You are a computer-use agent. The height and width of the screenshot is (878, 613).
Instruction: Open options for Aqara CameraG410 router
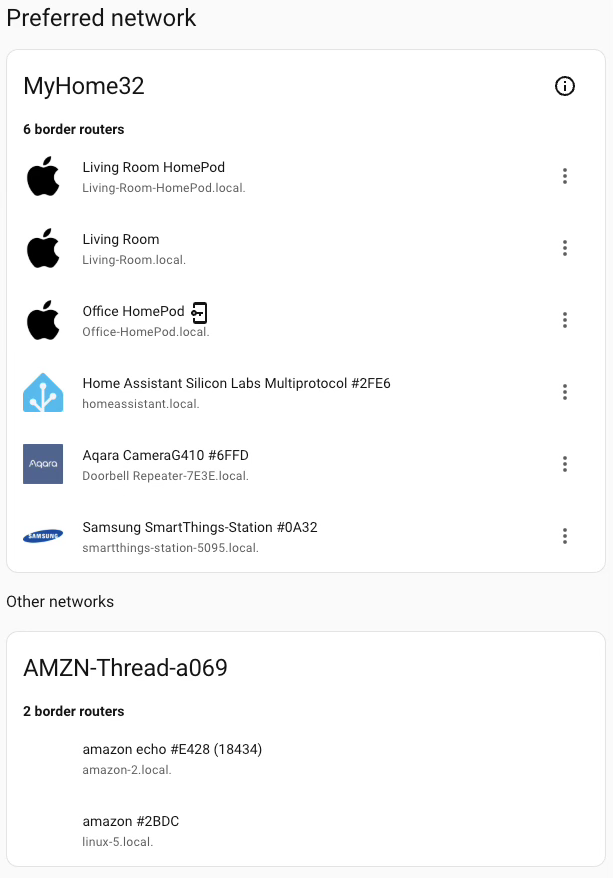[565, 464]
